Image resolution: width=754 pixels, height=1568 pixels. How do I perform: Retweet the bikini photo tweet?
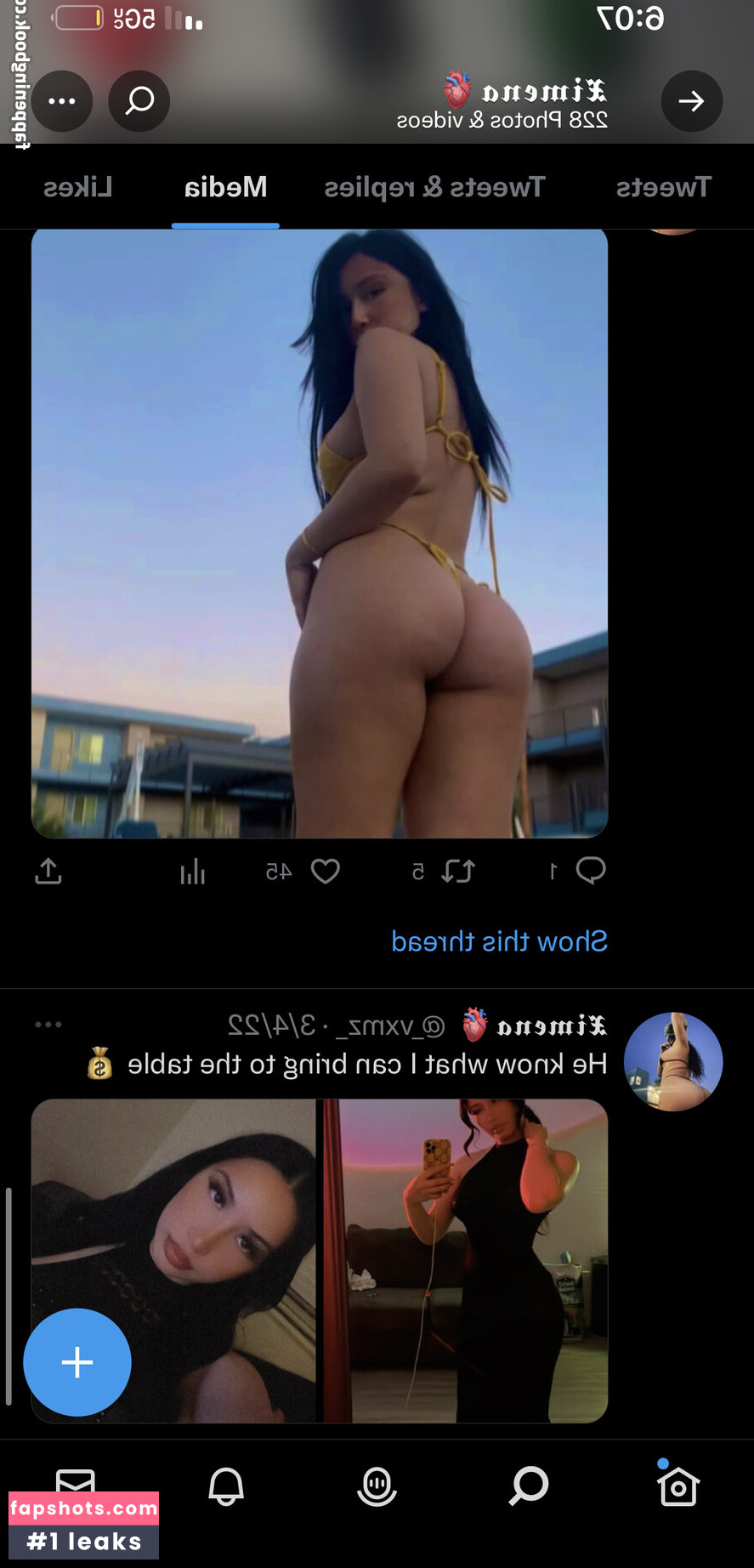pos(458,871)
